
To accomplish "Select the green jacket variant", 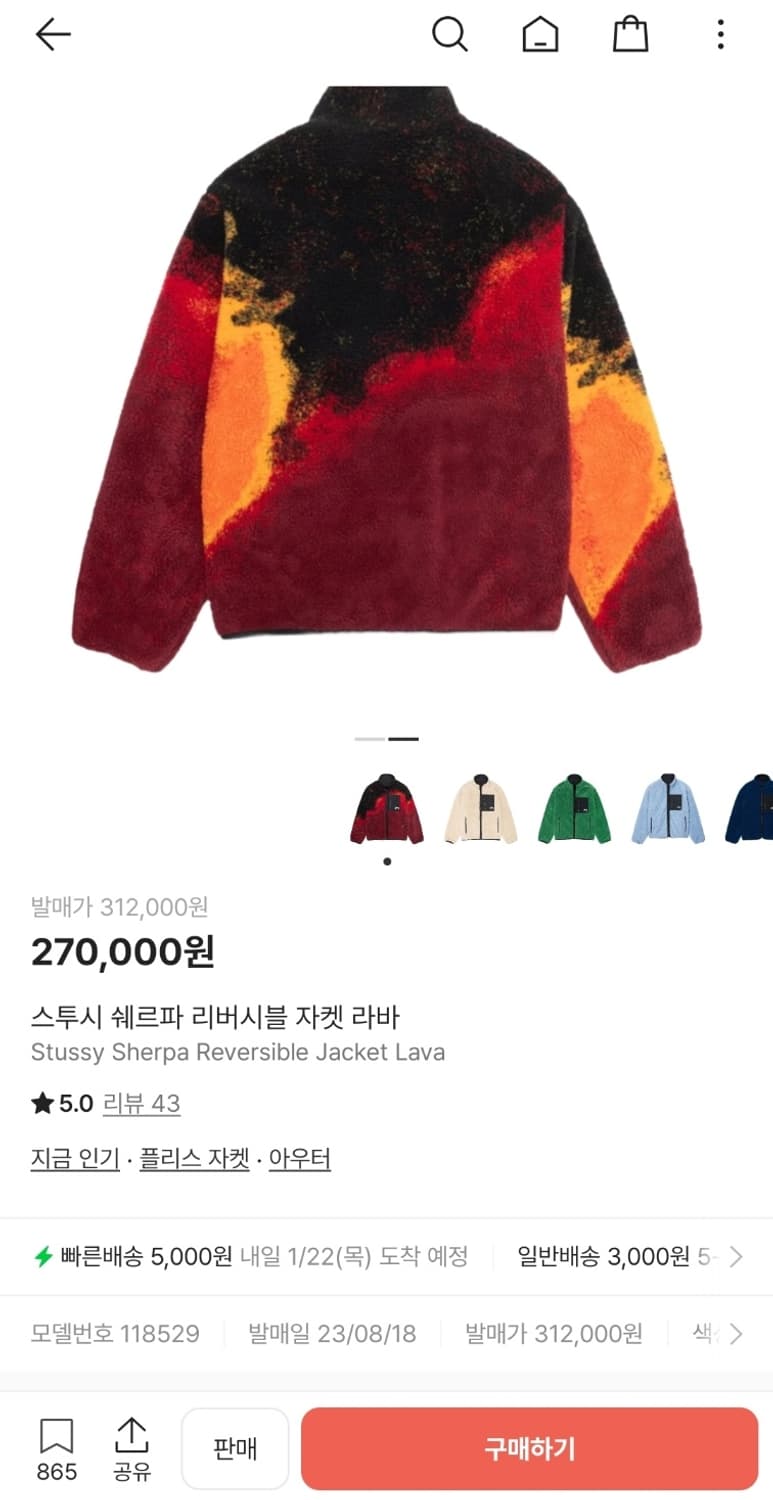I will pos(574,808).
